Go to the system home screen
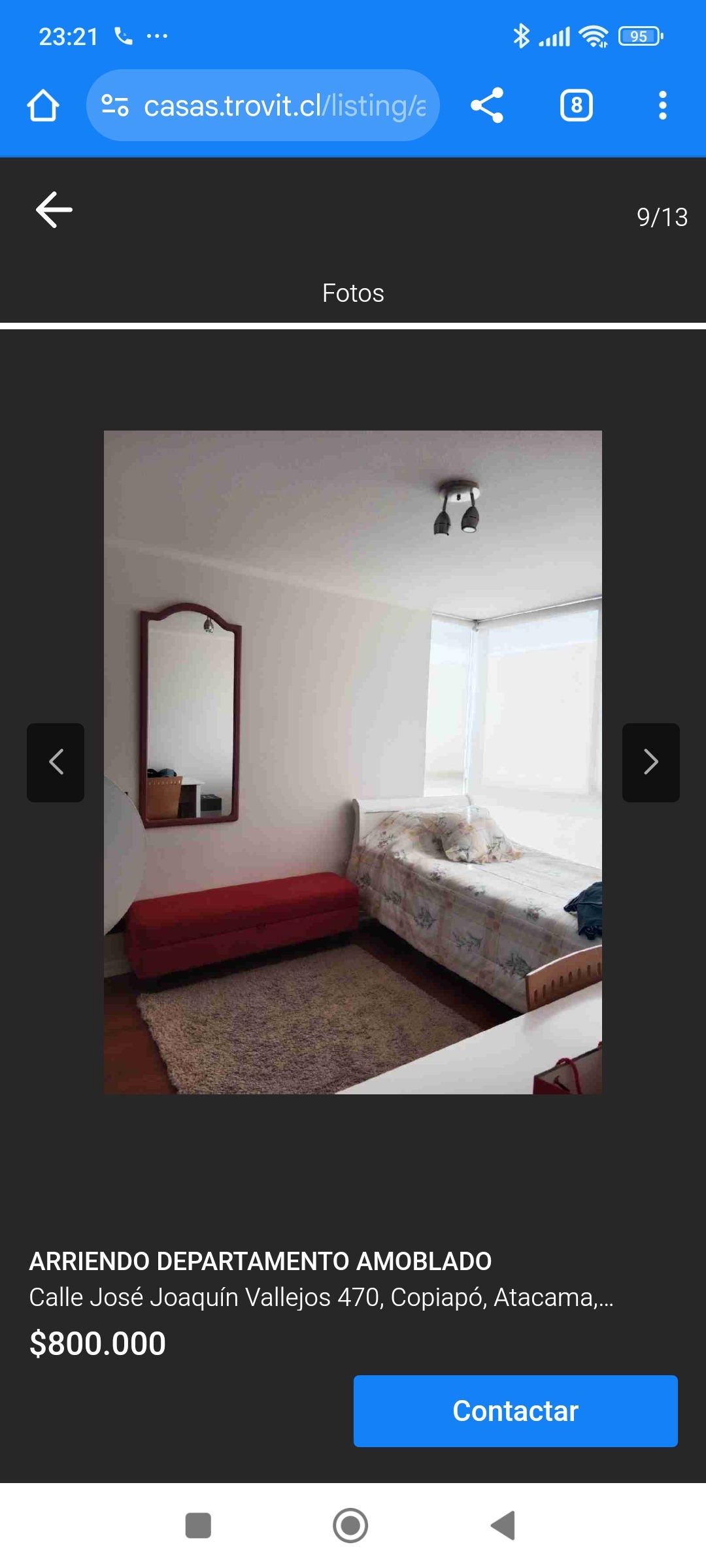This screenshot has height=1568, width=706. point(350,1526)
